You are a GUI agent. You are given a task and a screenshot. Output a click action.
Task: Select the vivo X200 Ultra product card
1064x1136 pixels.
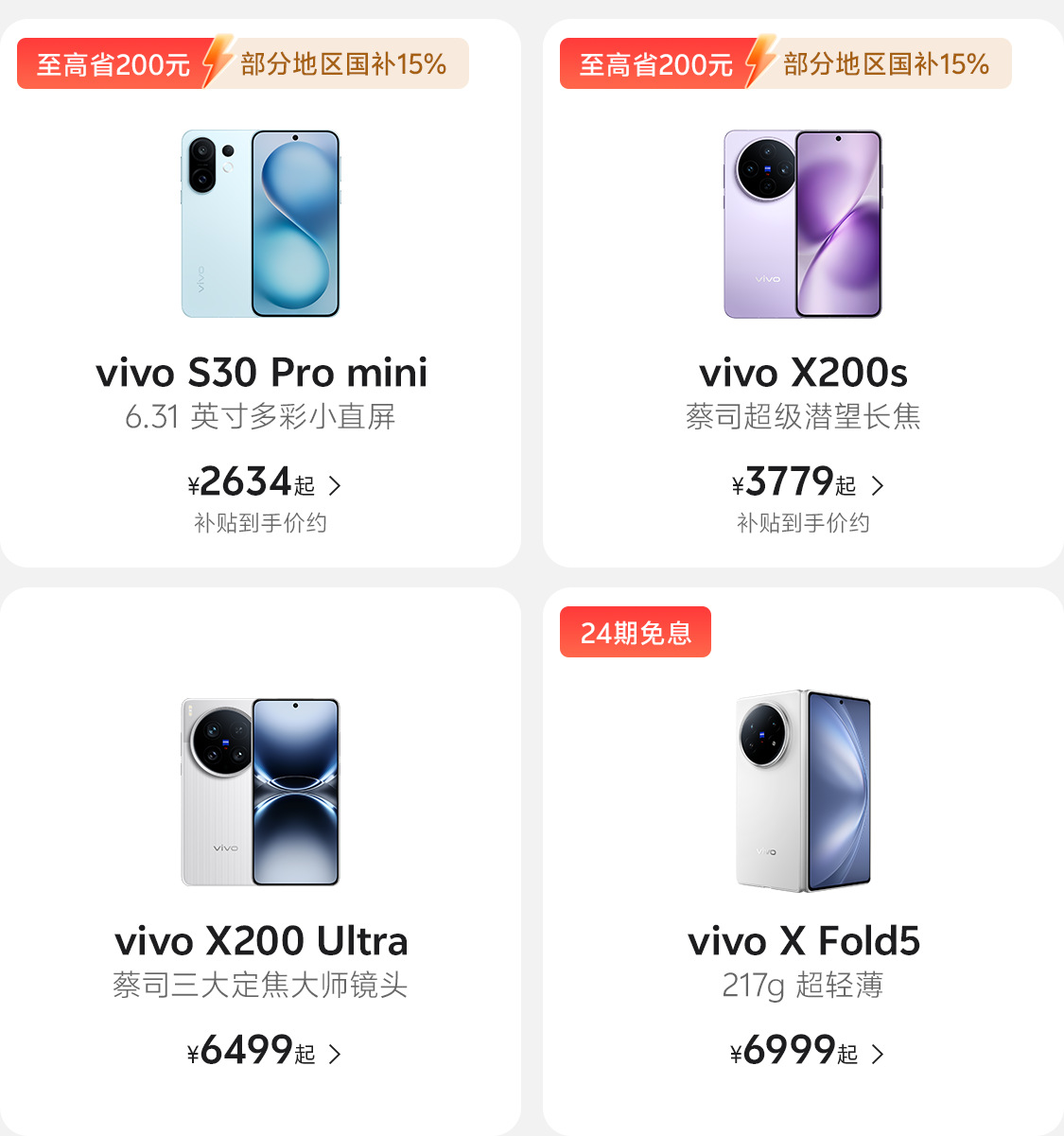click(260, 861)
